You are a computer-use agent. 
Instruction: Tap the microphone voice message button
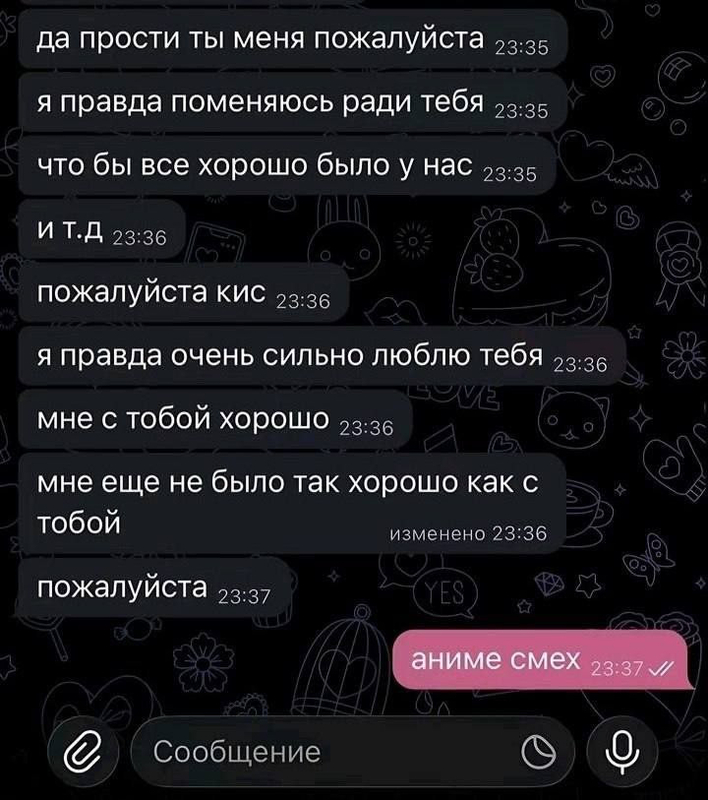coord(622,752)
